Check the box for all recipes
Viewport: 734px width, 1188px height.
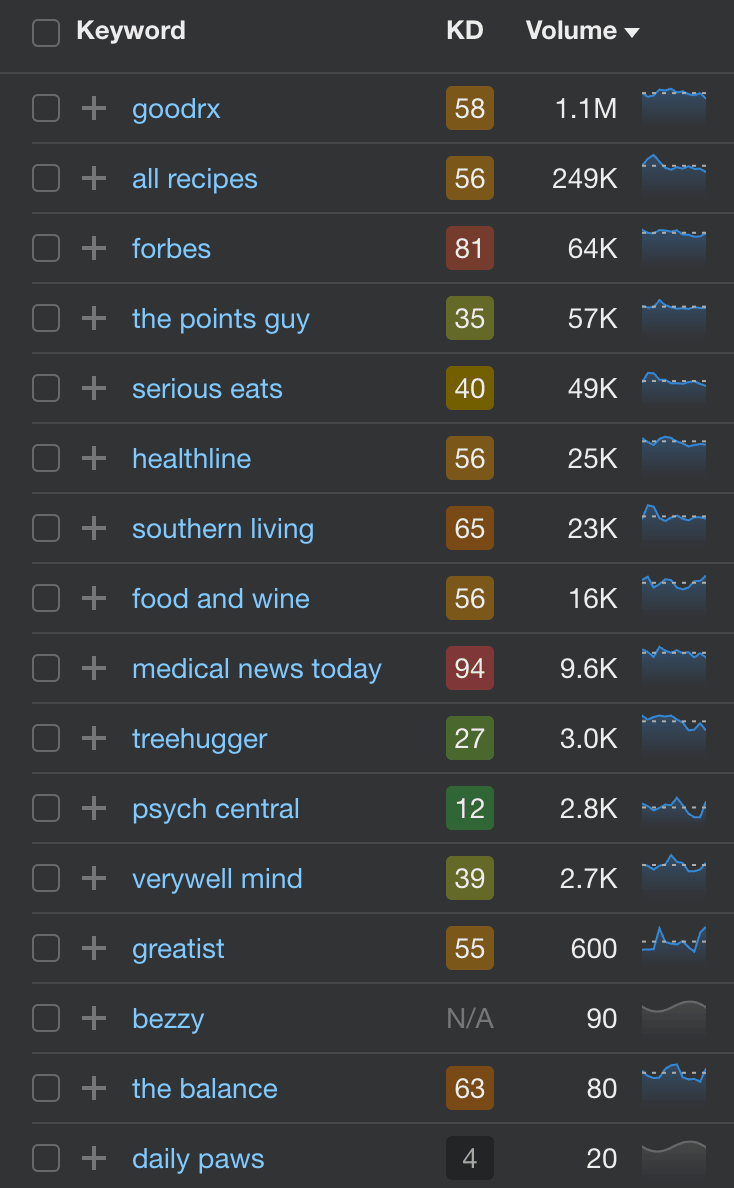tap(46, 179)
